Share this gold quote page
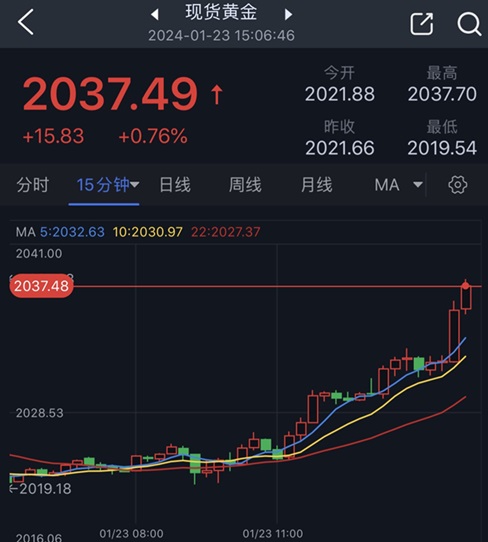 (422, 24)
